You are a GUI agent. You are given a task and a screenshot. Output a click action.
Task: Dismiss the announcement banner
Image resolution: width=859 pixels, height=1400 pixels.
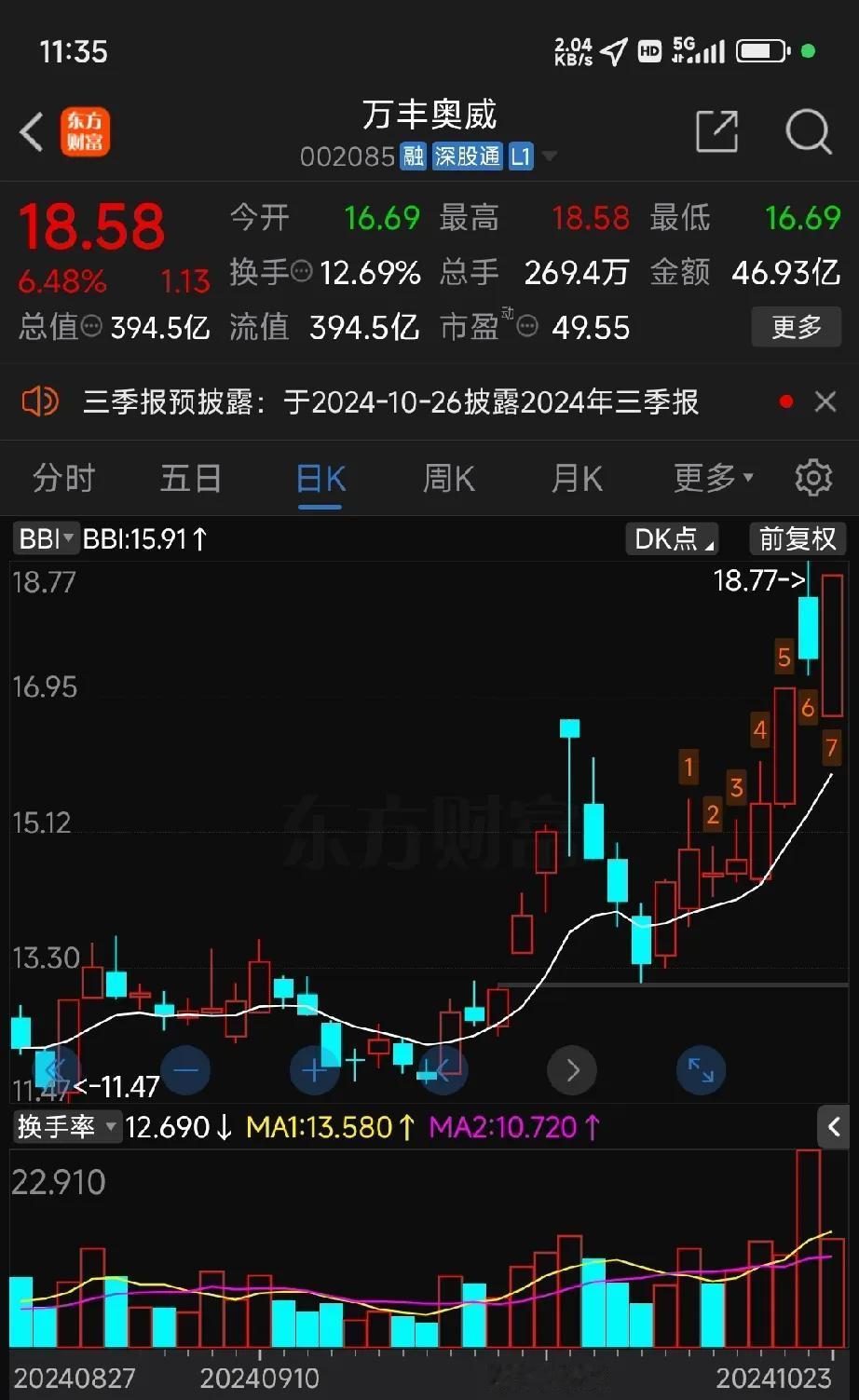pos(825,402)
